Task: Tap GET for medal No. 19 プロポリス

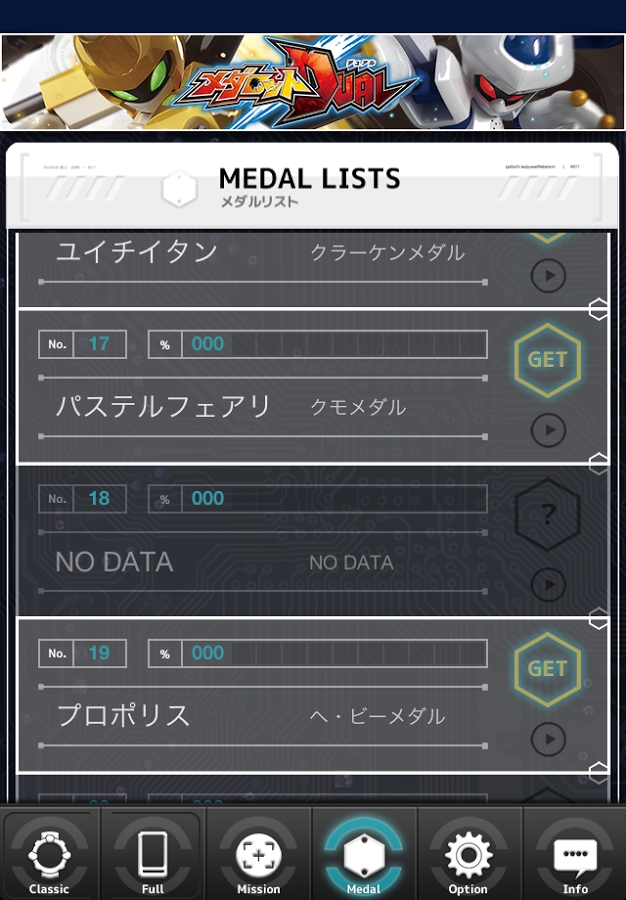Action: (547, 669)
